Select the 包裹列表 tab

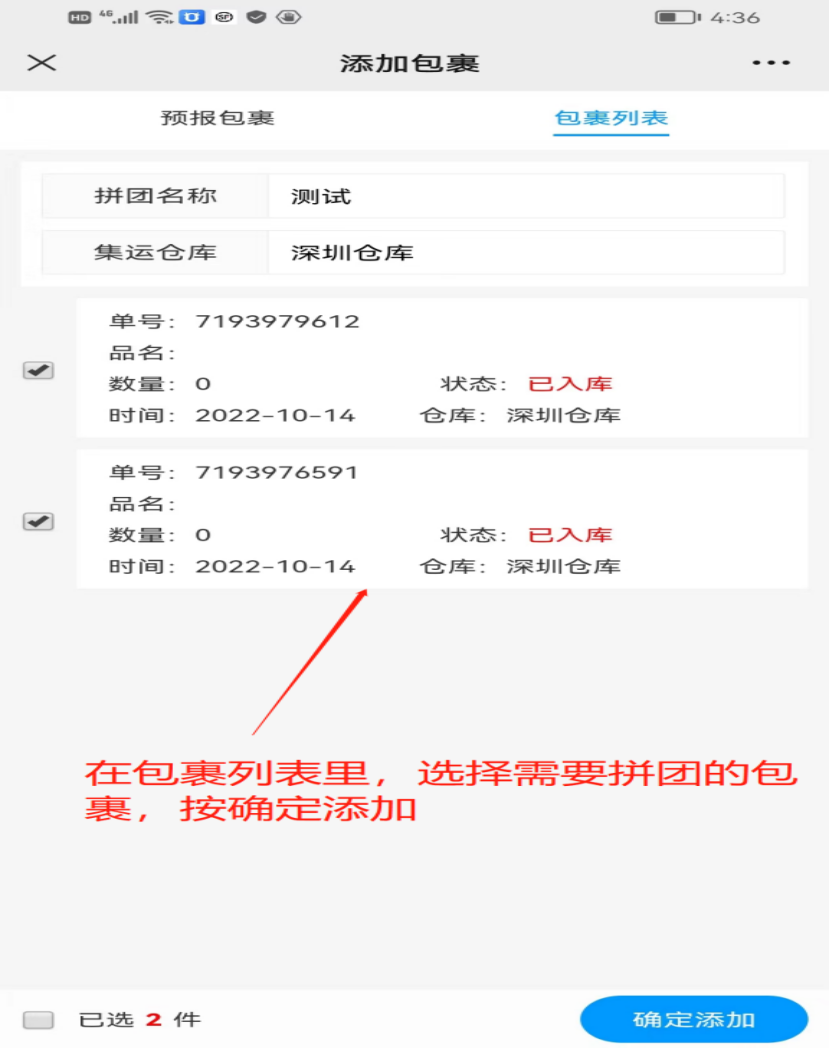611,118
